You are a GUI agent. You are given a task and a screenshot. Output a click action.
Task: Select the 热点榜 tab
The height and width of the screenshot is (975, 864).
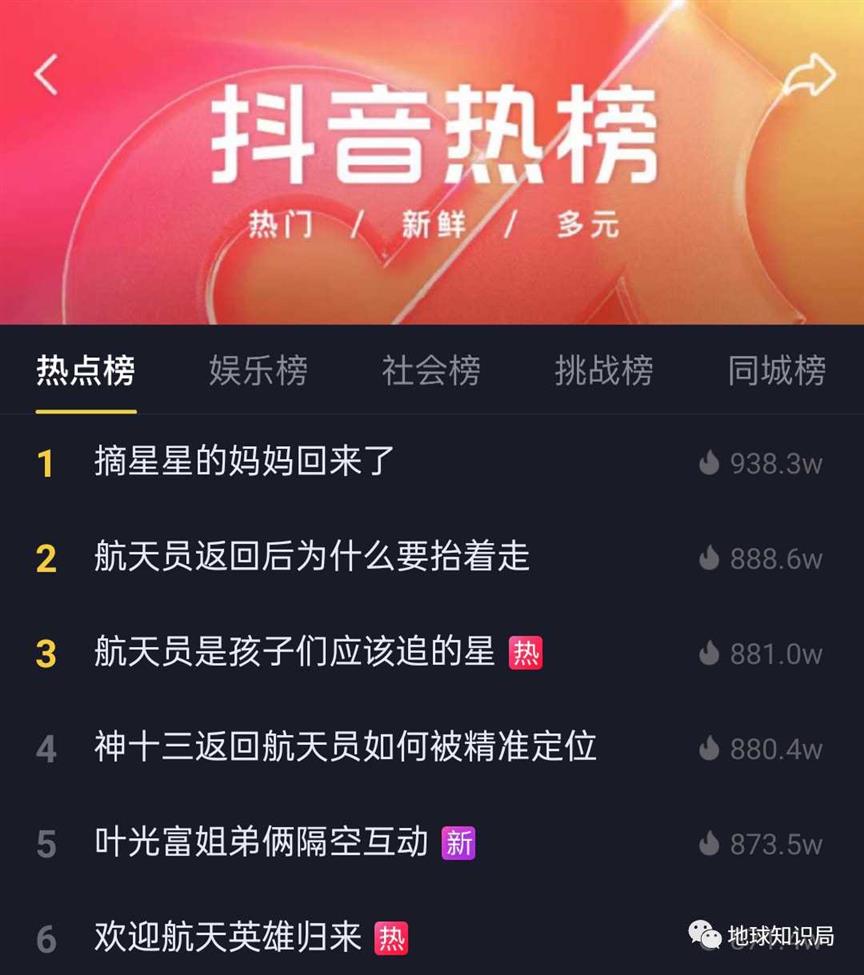(x=85, y=371)
